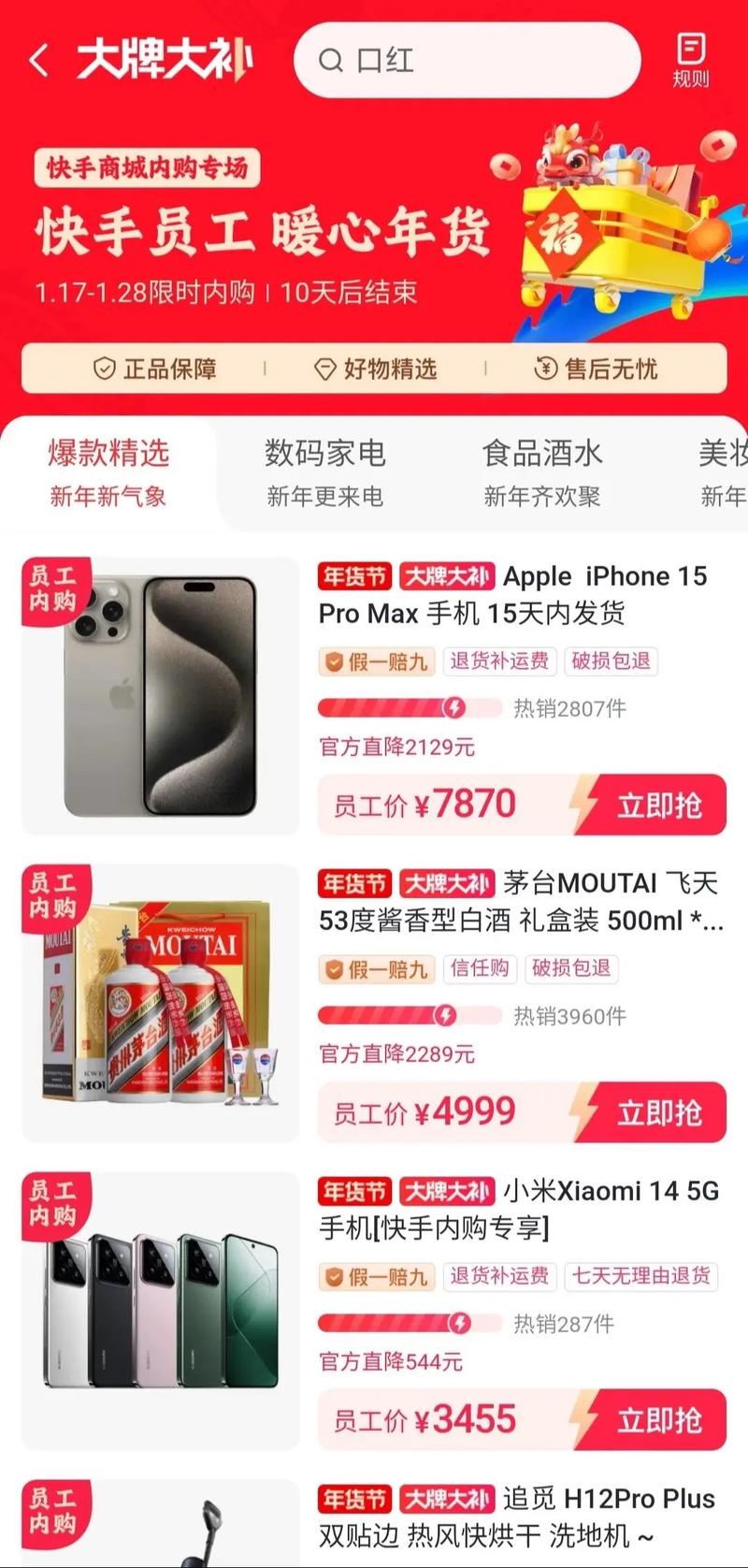Go back using the top-left arrow

click(x=39, y=61)
